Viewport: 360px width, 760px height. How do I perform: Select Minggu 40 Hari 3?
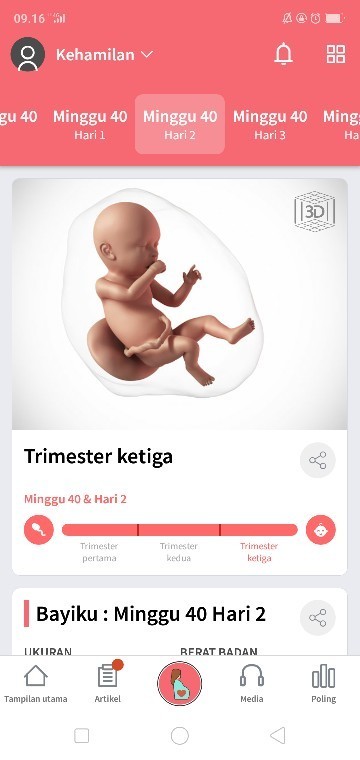point(270,124)
